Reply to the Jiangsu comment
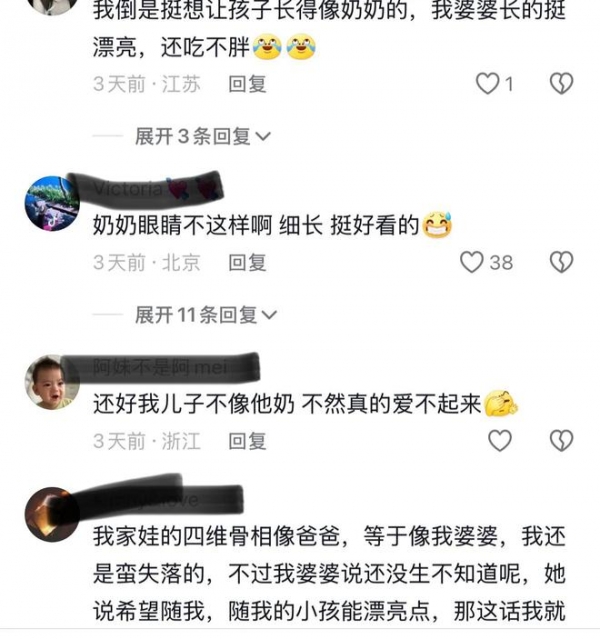600x639 pixels. (x=247, y=85)
